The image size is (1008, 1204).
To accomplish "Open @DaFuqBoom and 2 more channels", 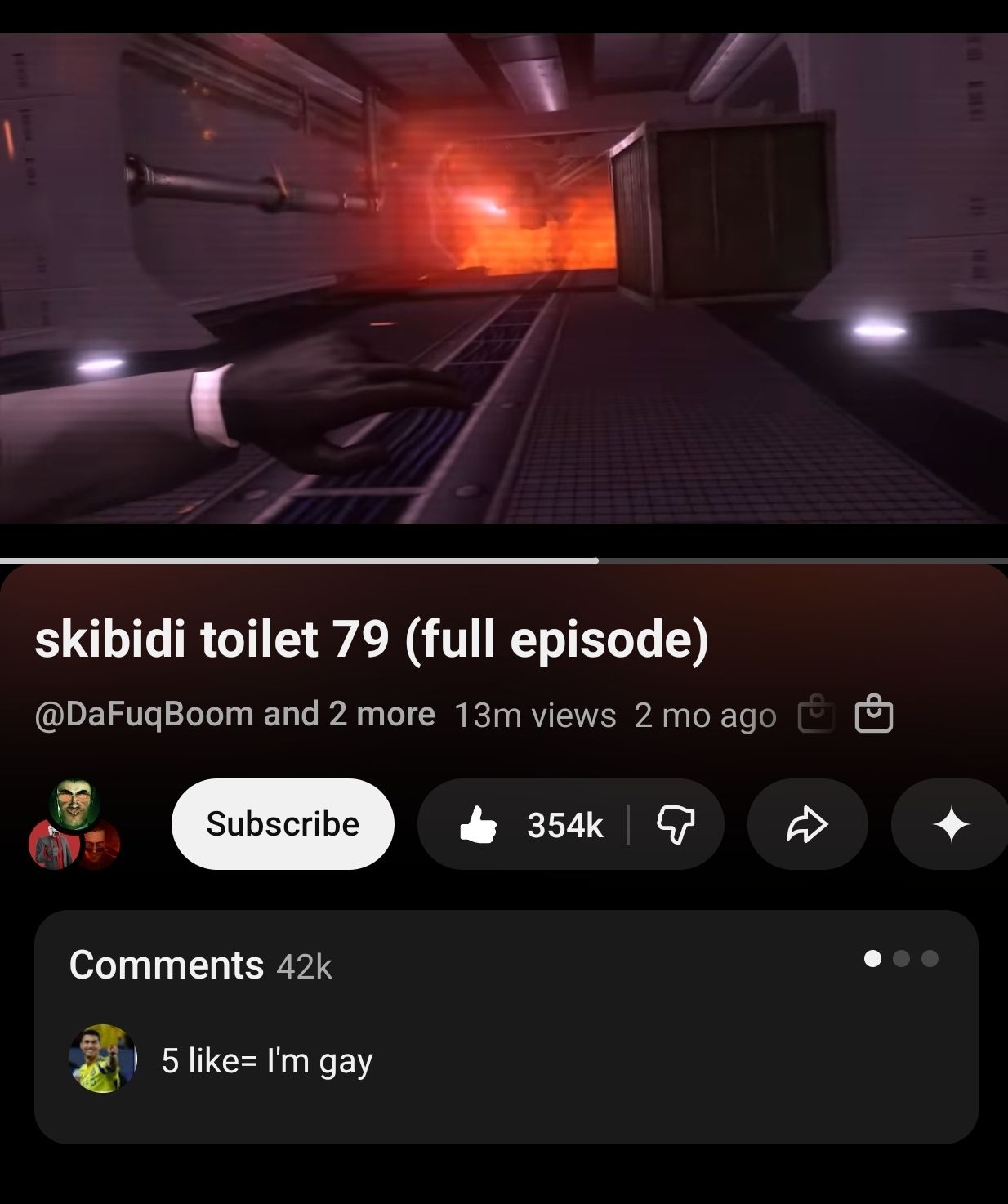I will point(234,715).
